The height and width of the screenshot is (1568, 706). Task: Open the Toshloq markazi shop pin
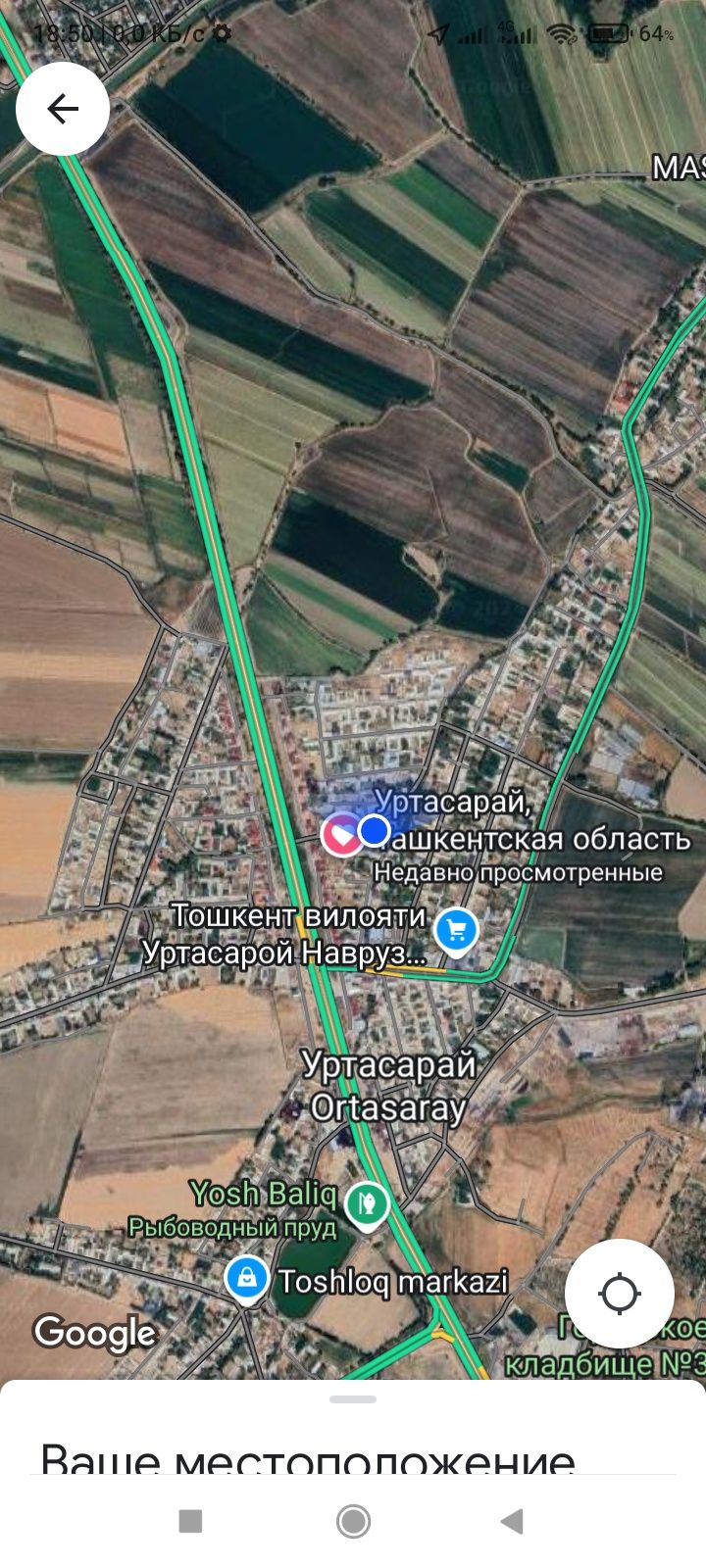pyautogui.click(x=247, y=1279)
